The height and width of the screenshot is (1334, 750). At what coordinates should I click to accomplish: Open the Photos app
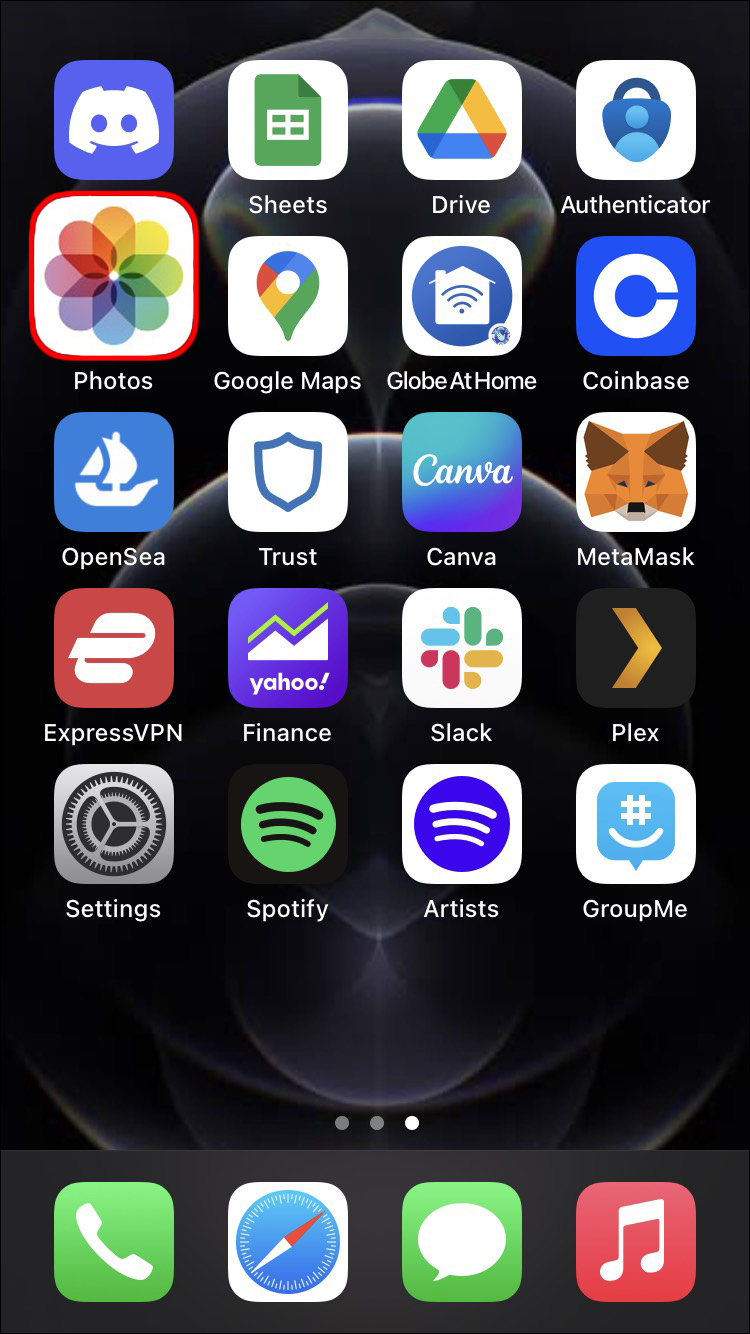113,276
